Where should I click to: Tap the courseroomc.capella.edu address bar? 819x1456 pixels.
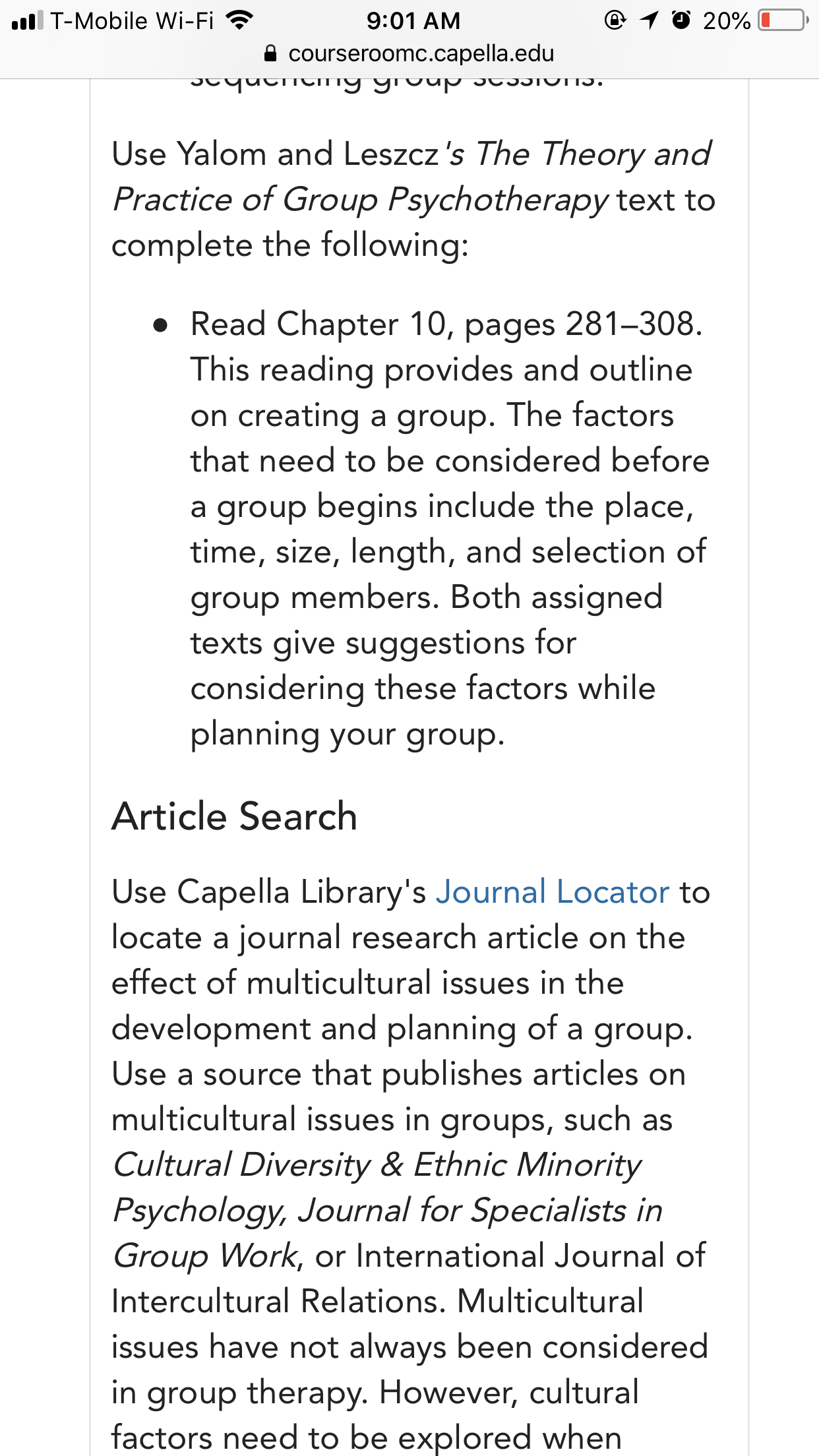click(409, 53)
